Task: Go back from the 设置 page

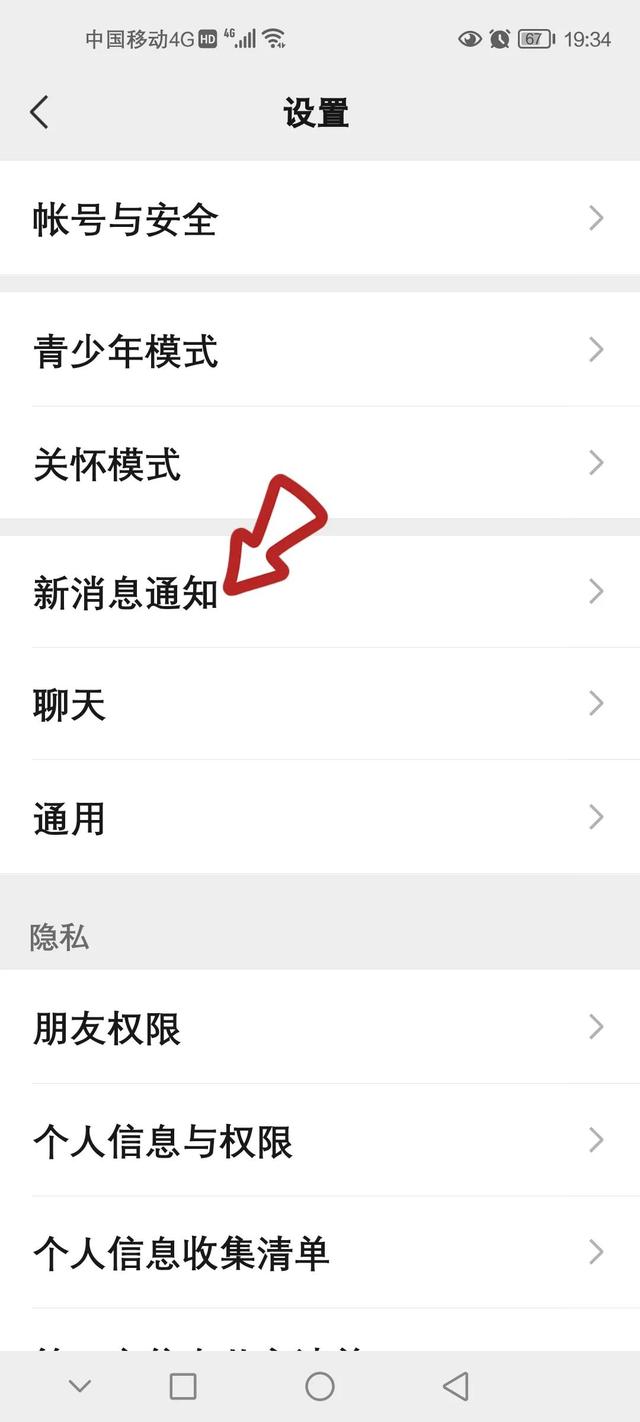Action: (x=40, y=112)
